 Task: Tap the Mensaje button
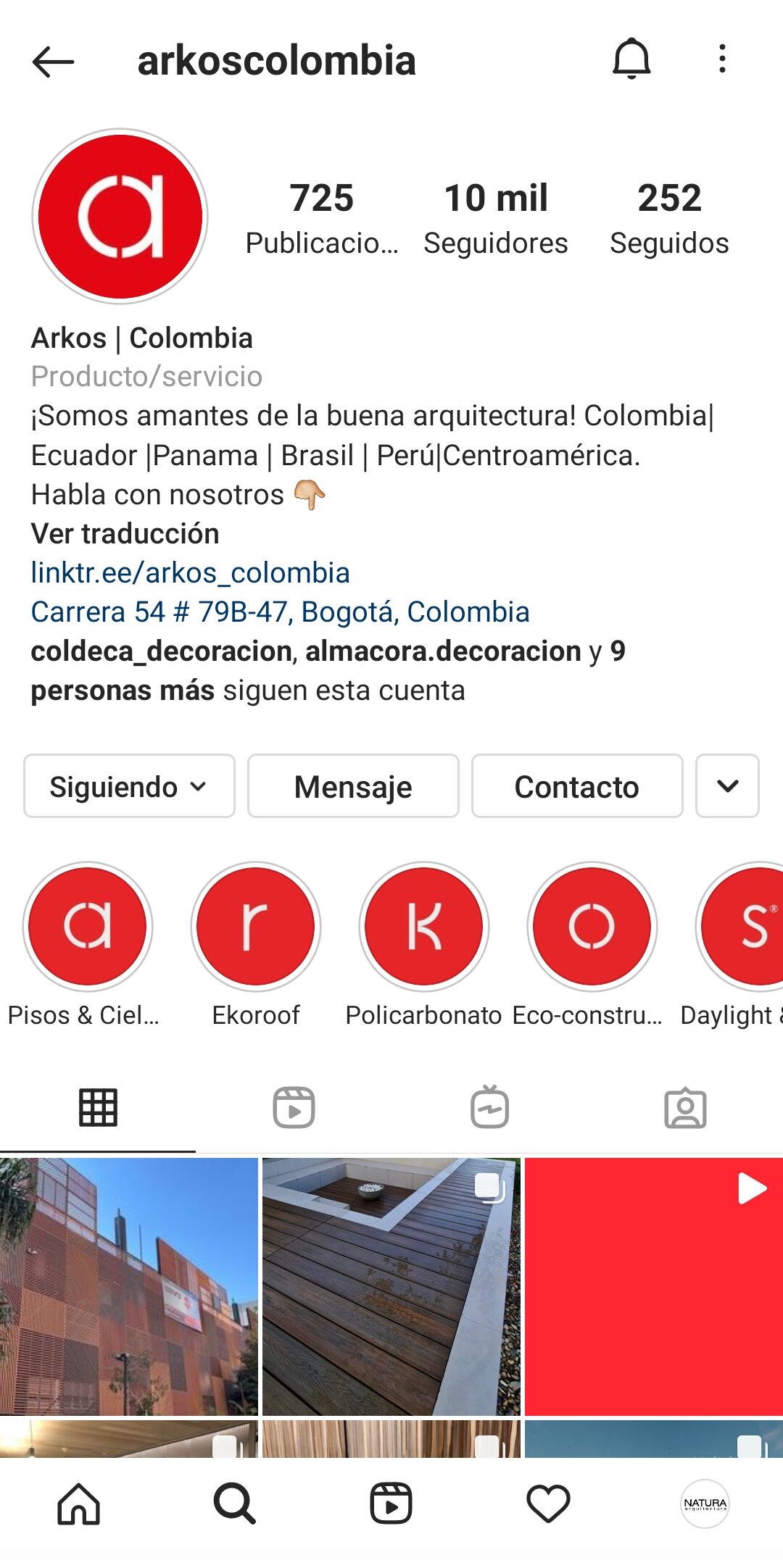tap(353, 787)
